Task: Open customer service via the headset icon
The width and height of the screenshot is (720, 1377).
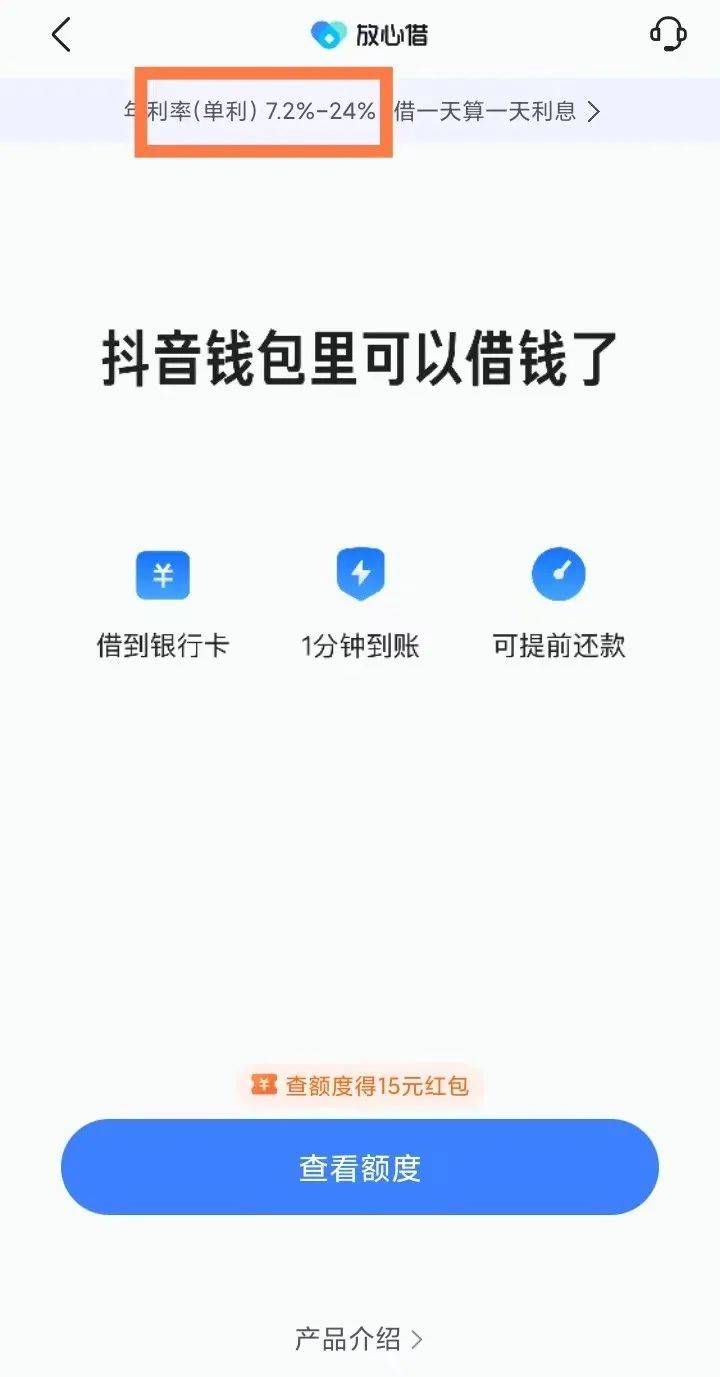Action: pyautogui.click(x=668, y=35)
